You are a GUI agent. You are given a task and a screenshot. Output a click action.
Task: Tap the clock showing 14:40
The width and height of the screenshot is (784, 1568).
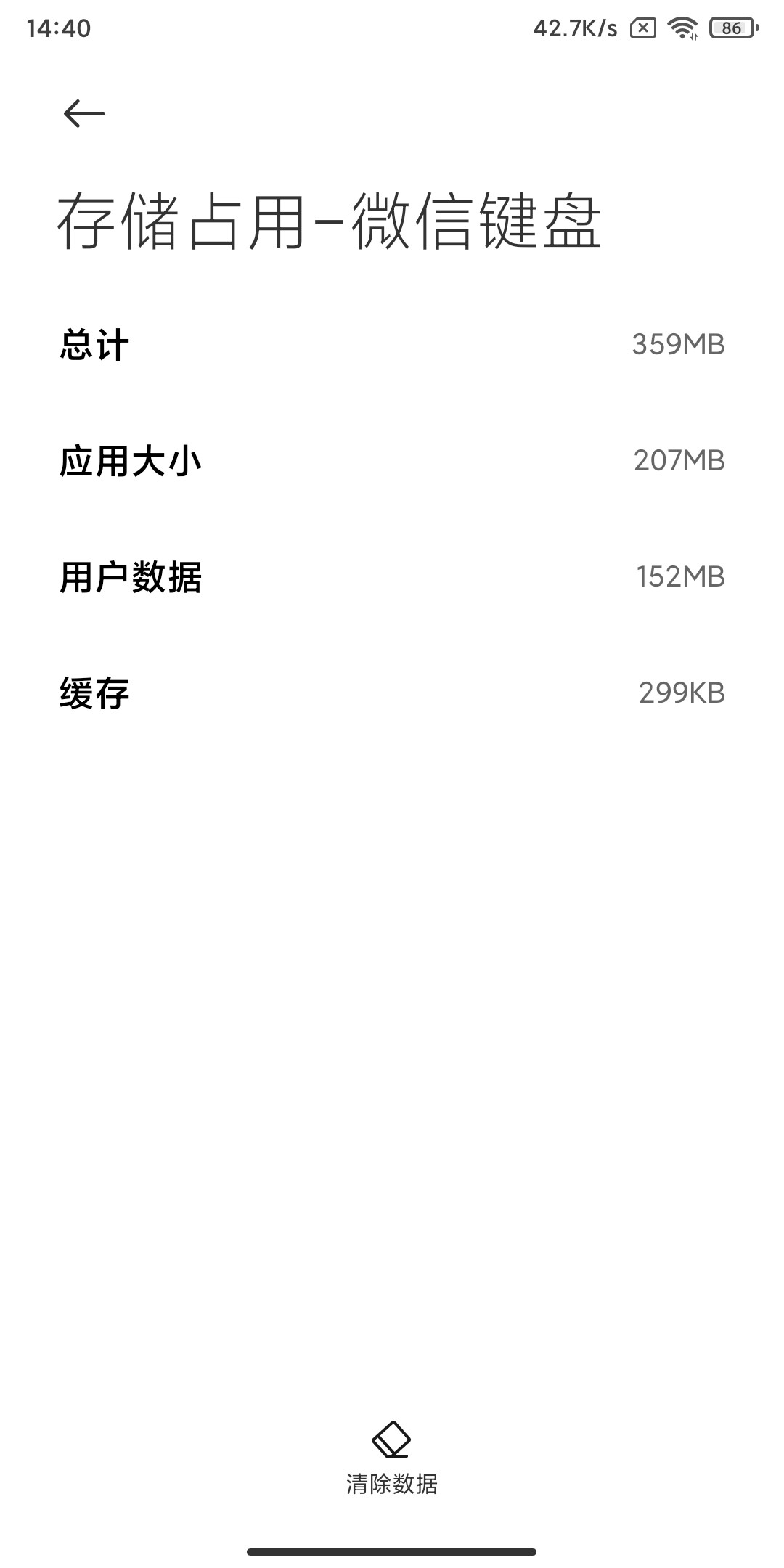pos(58,28)
